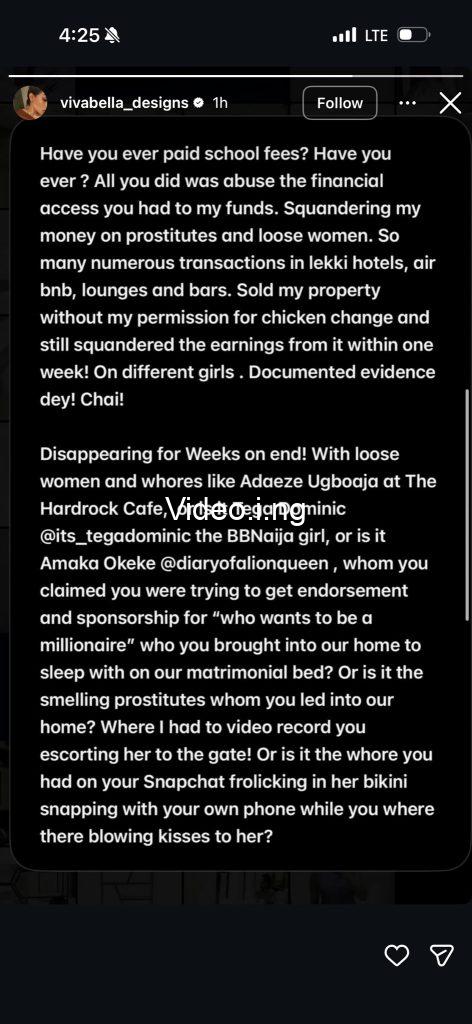Close the story viewer
Screen dimensions: 472x1024
(x=450, y=103)
